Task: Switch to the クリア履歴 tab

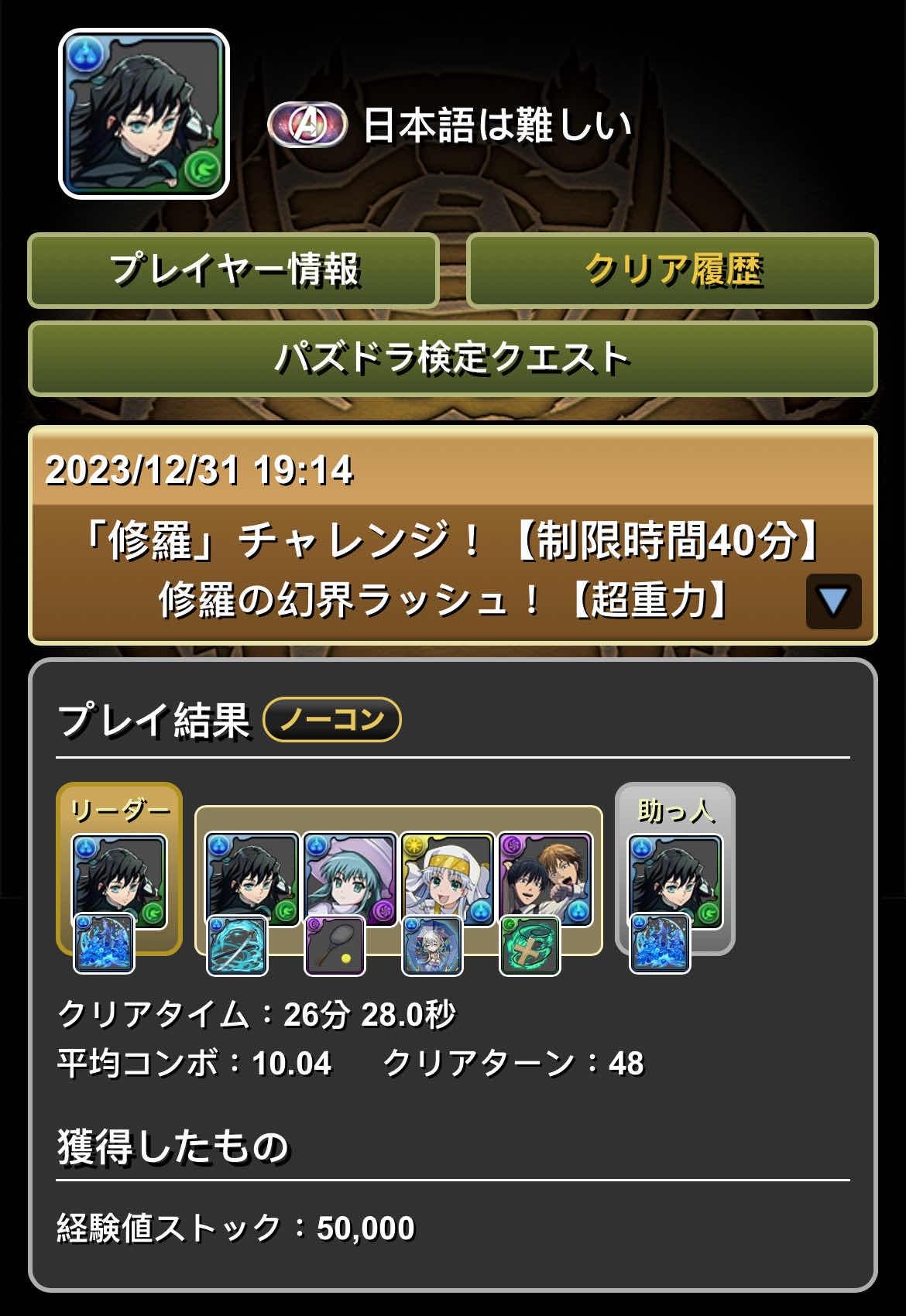Action: 672,270
